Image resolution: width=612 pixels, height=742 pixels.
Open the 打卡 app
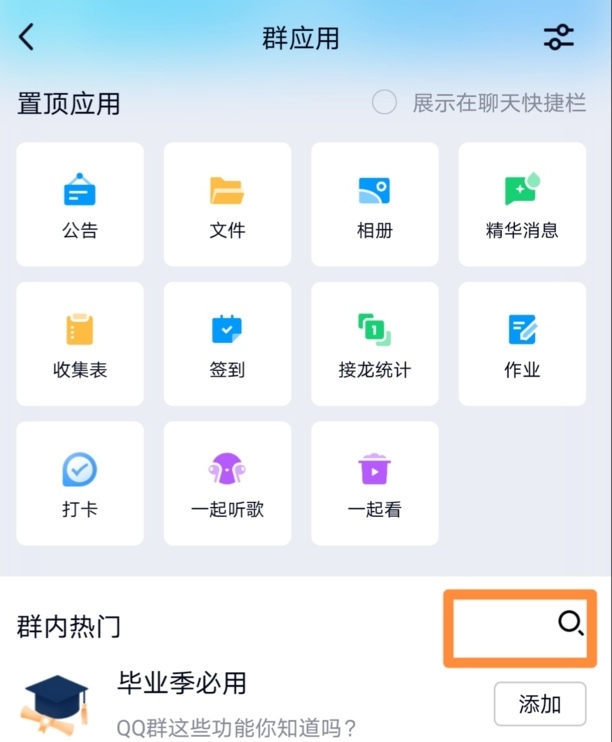[80, 483]
